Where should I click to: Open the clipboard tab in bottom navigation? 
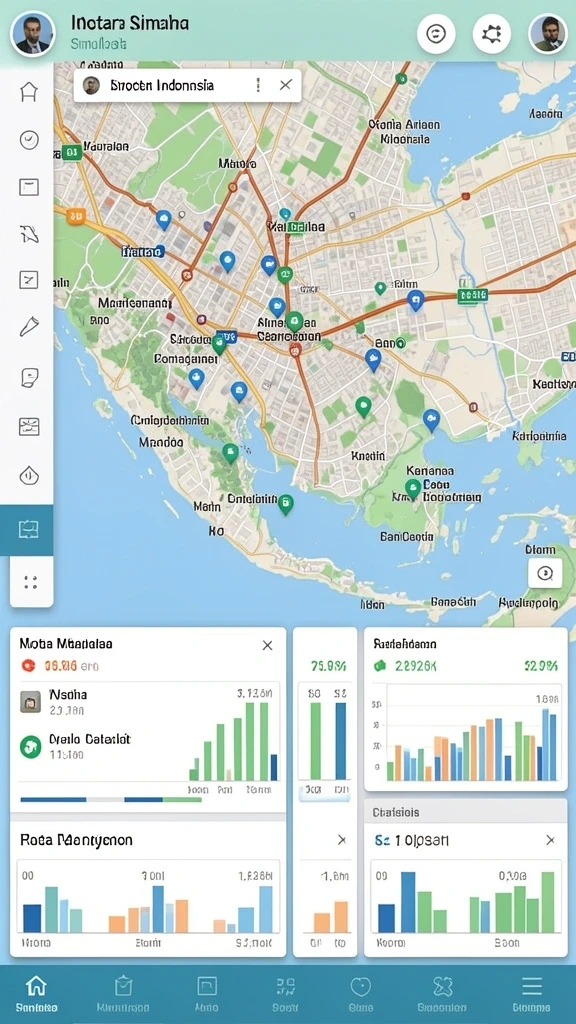pos(123,994)
